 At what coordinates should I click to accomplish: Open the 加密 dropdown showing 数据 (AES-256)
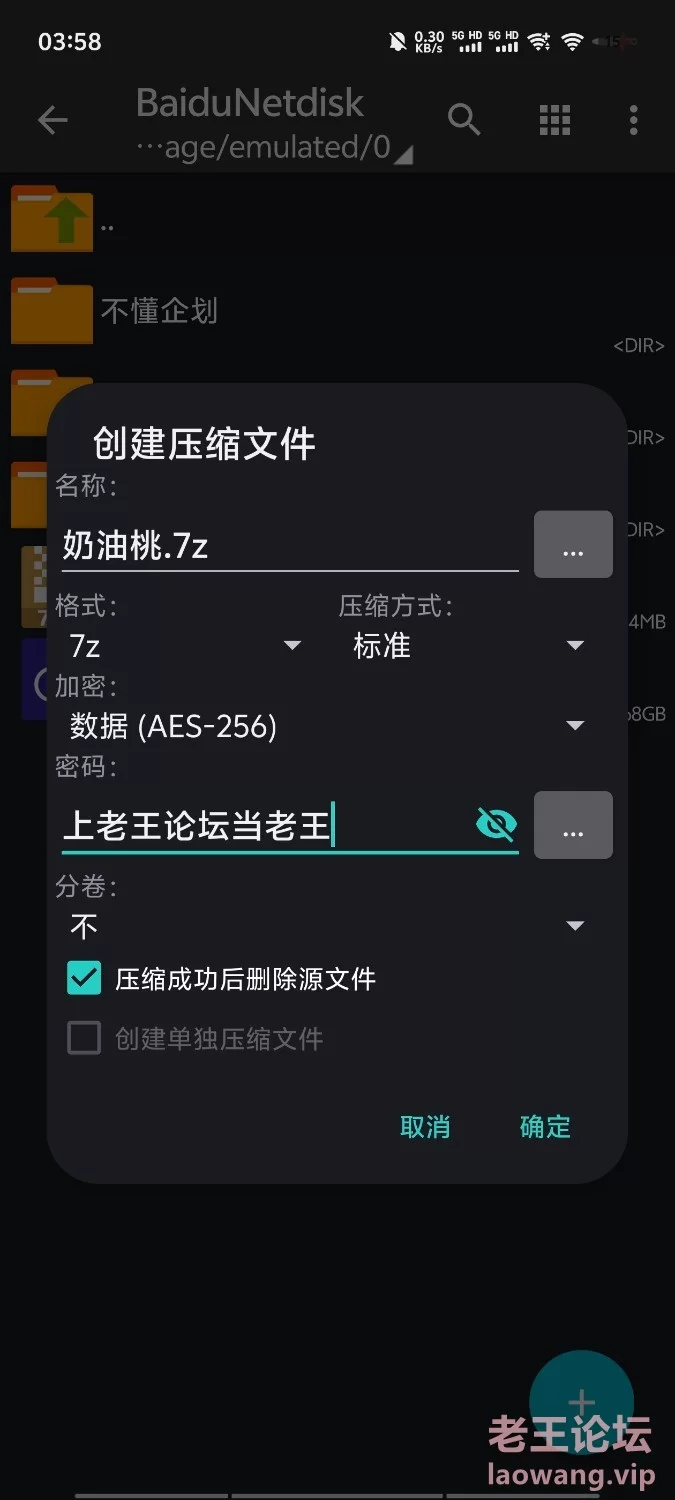coord(325,726)
